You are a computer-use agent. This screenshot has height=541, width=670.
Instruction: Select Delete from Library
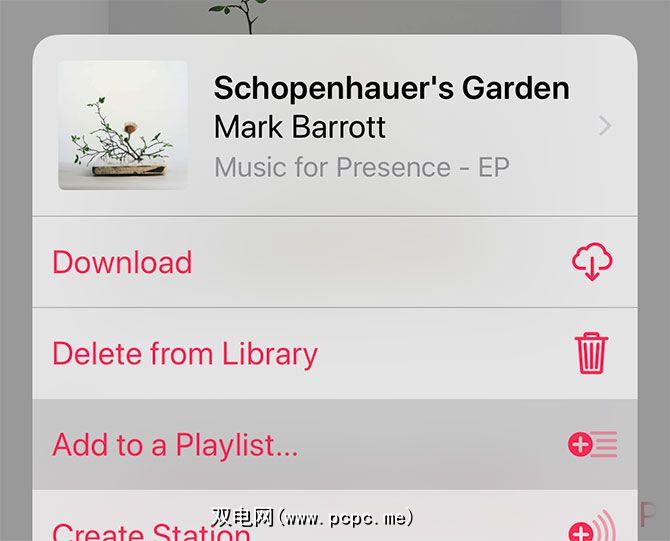(x=185, y=353)
